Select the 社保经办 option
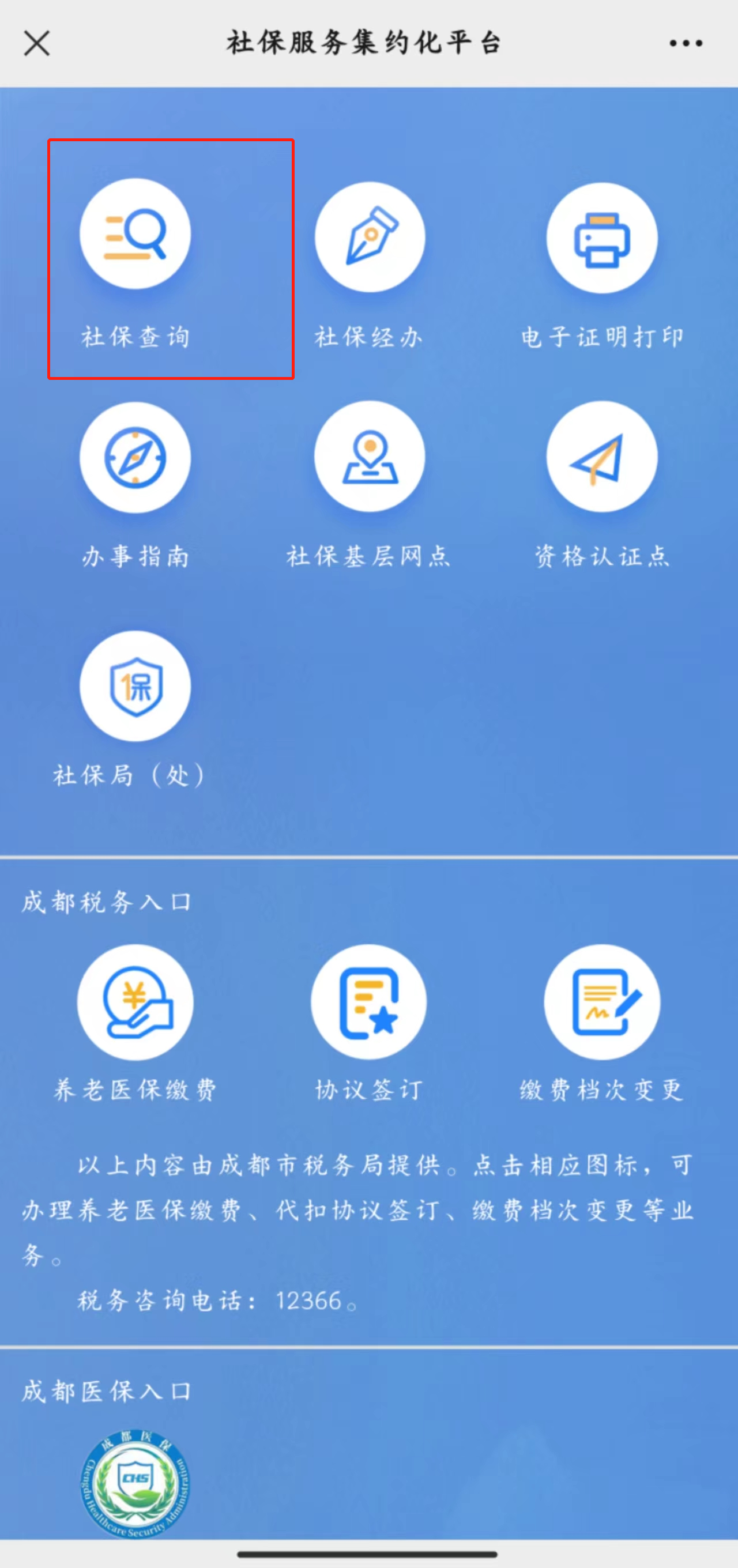Viewport: 738px width, 1568px height. click(x=370, y=238)
